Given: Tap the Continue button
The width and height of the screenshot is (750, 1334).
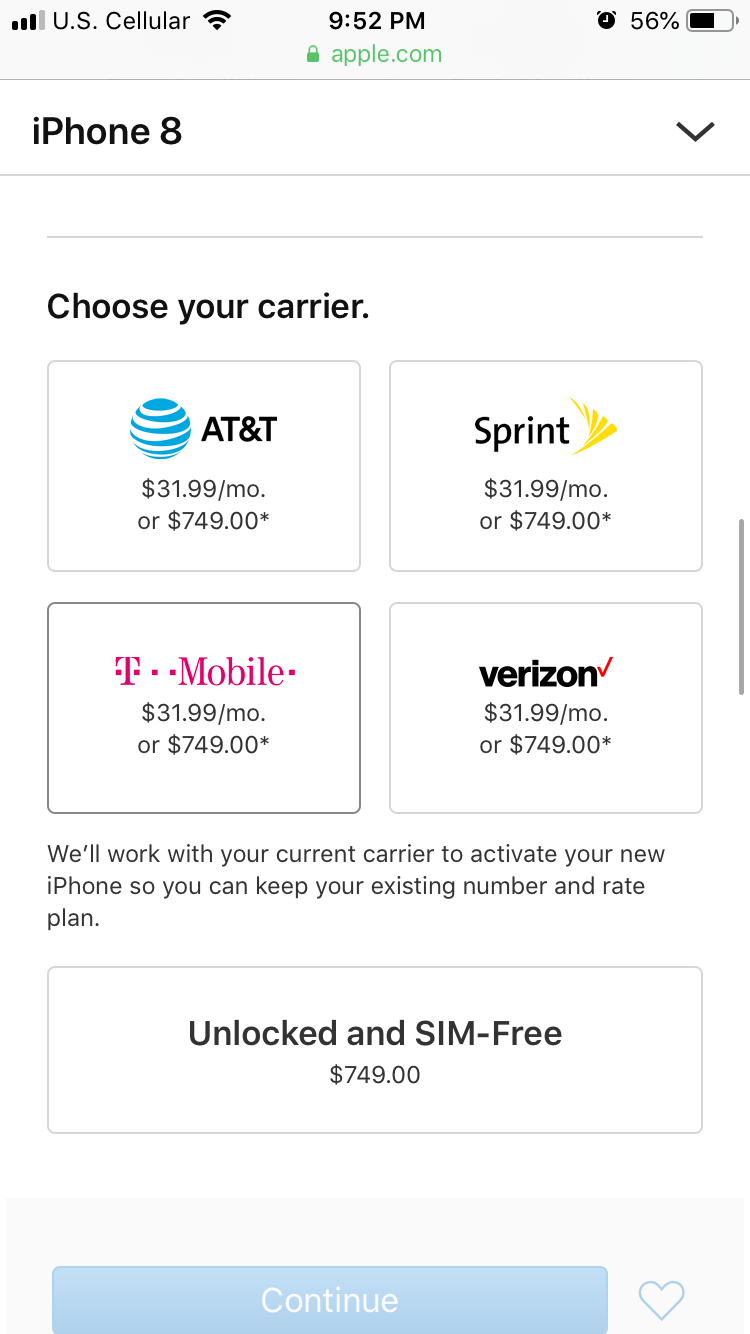Looking at the screenshot, I should pos(329,1299).
